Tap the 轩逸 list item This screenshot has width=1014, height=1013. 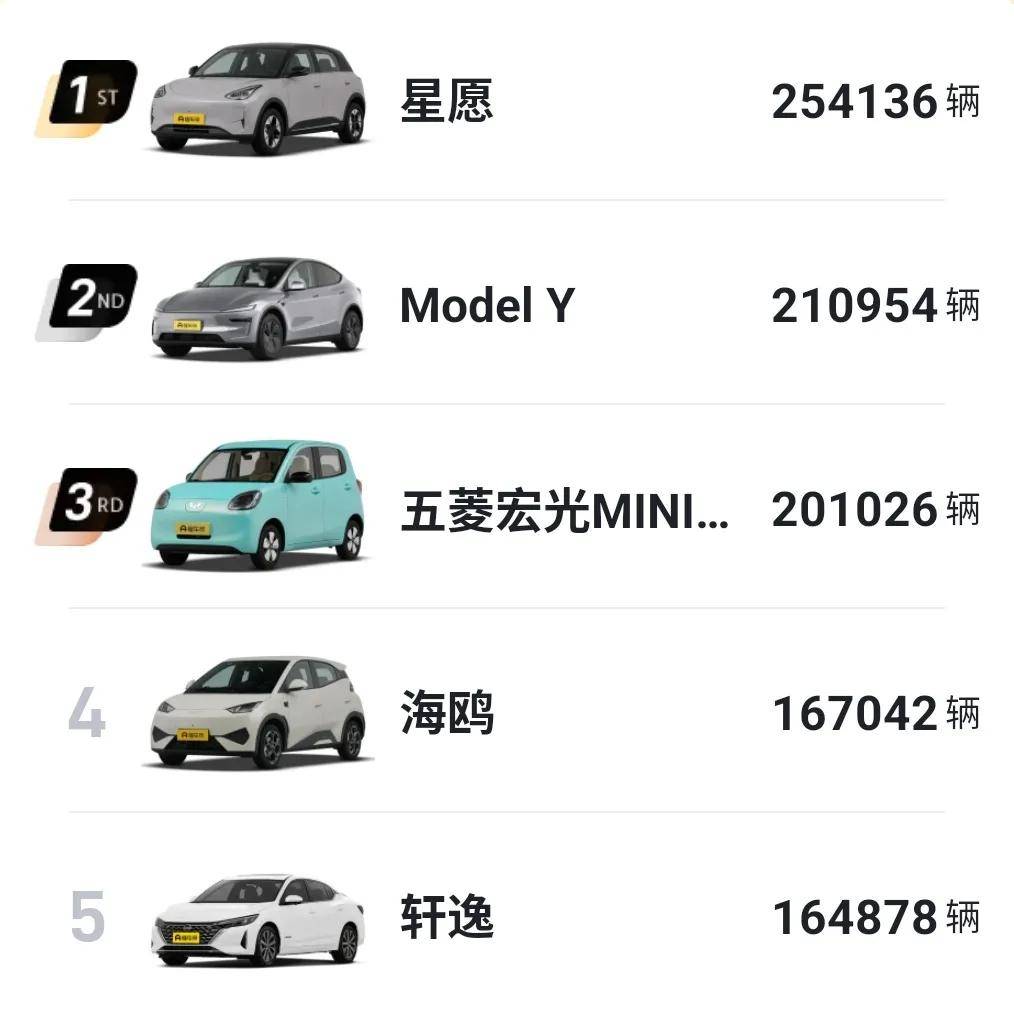(447, 918)
